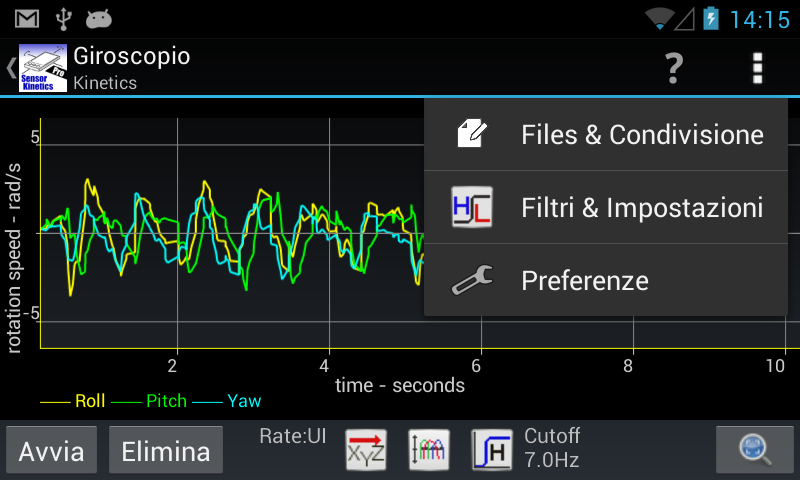Go back via Sensor Kinetics app icon
The image size is (800, 480).
pos(42,68)
